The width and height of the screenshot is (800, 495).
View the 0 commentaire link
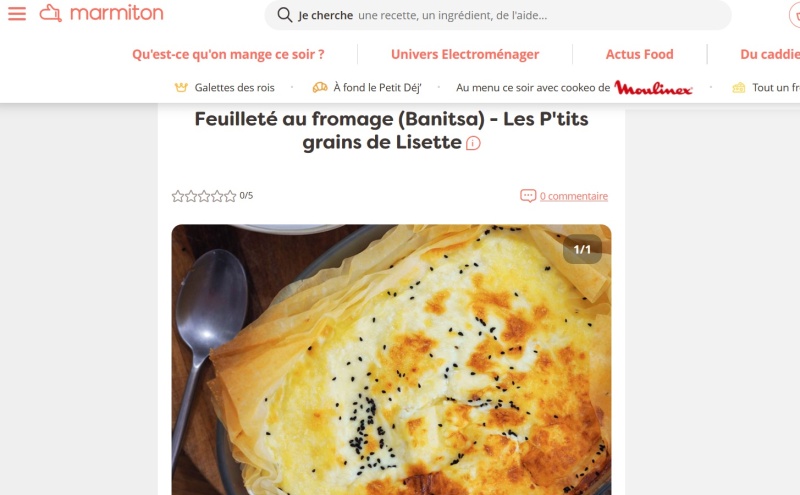[573, 196]
